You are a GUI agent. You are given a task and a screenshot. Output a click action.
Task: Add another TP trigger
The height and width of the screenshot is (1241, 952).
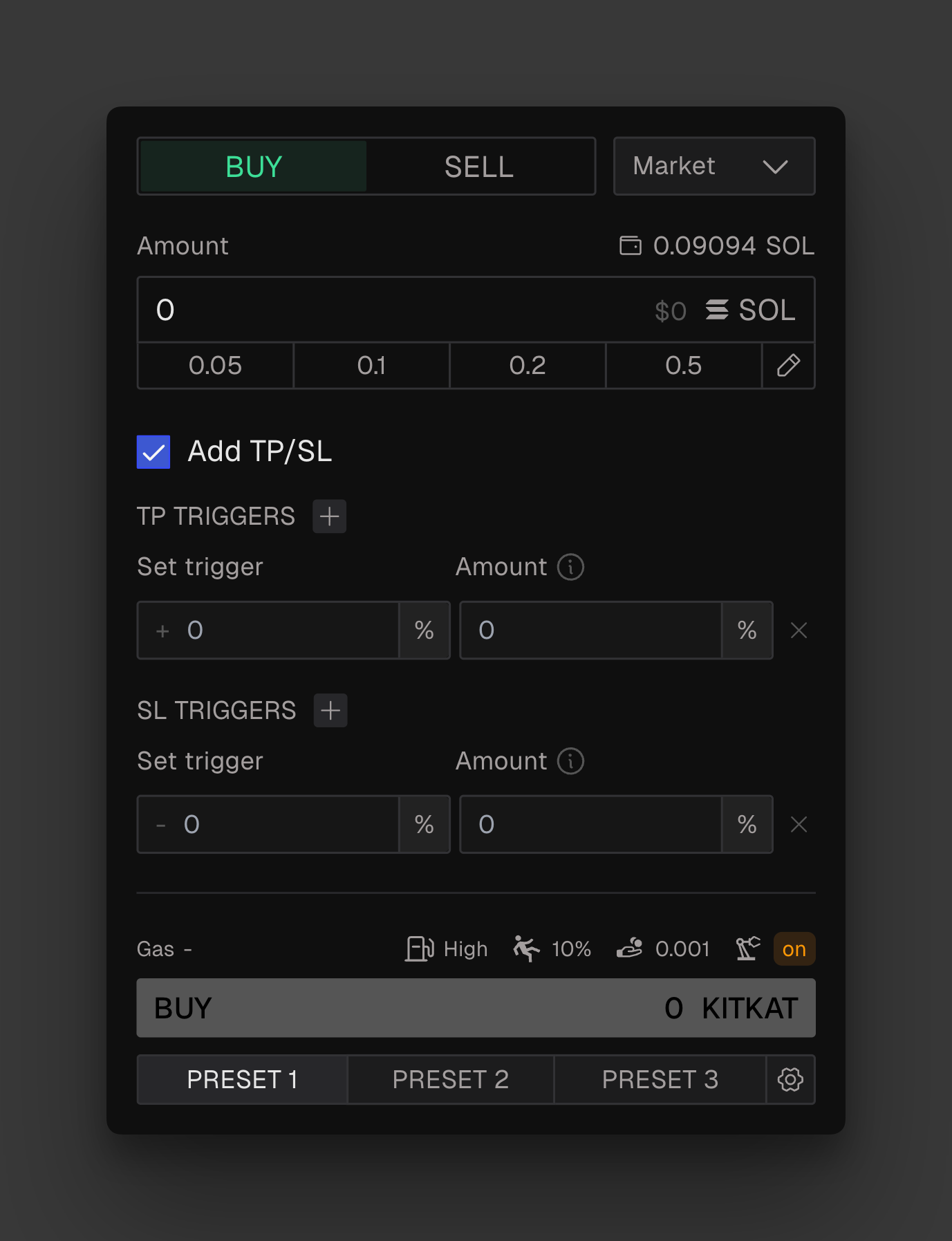[330, 516]
